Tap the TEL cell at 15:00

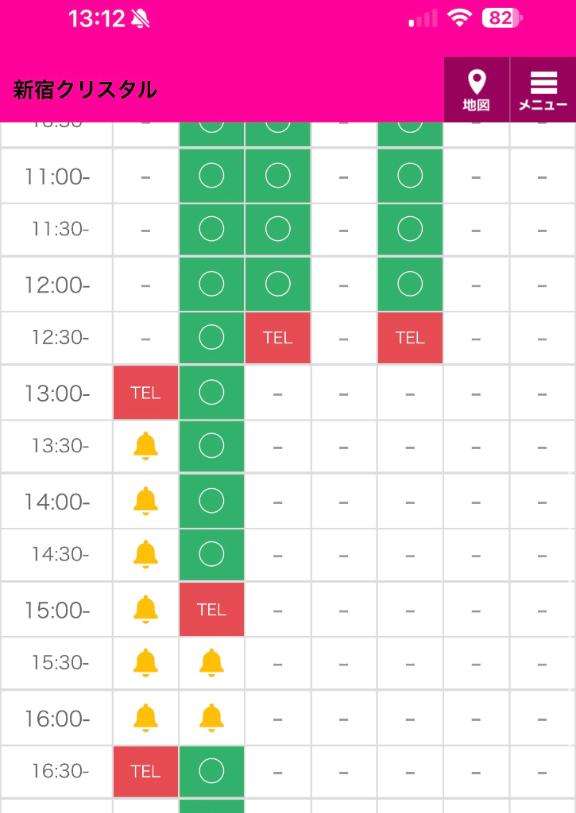[x=212, y=609]
